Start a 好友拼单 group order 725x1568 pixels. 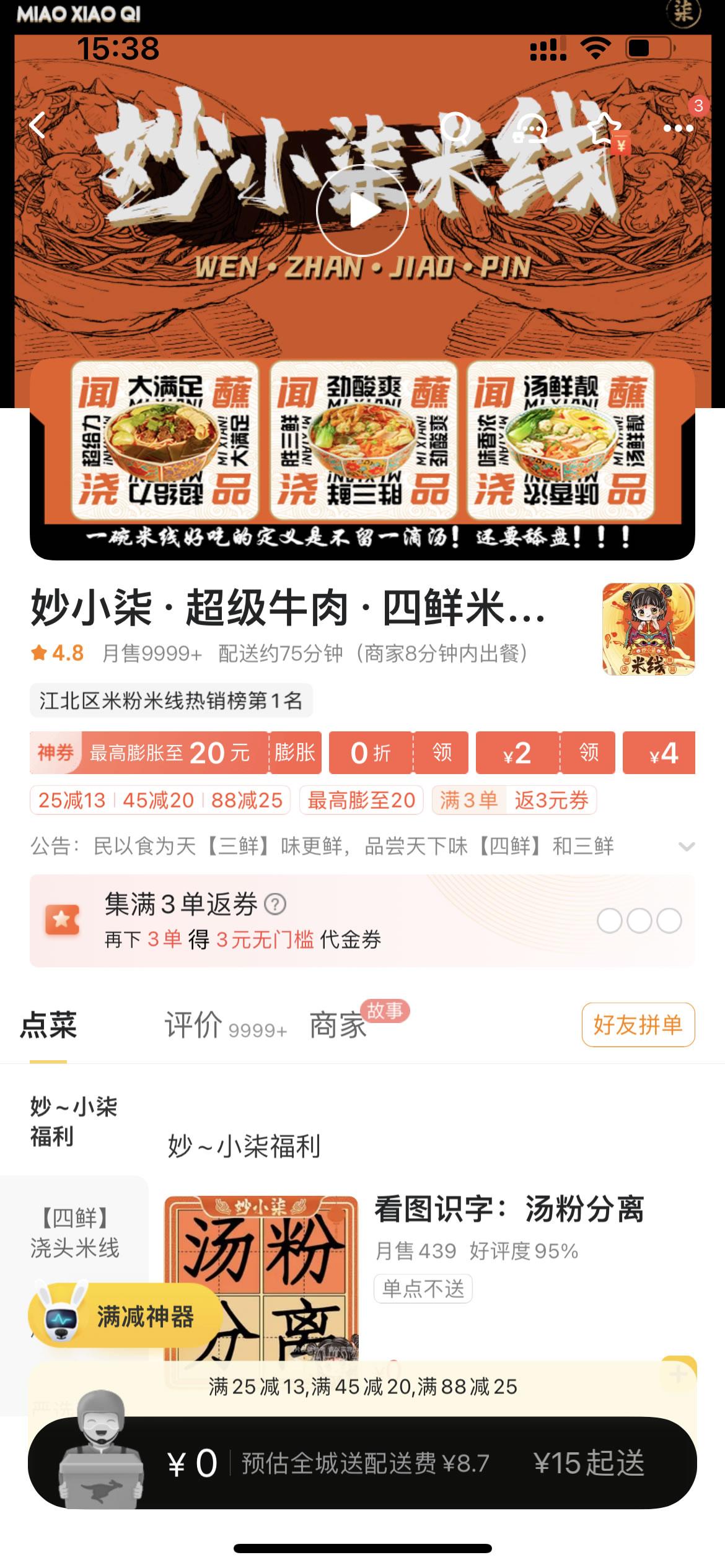pos(638,1025)
